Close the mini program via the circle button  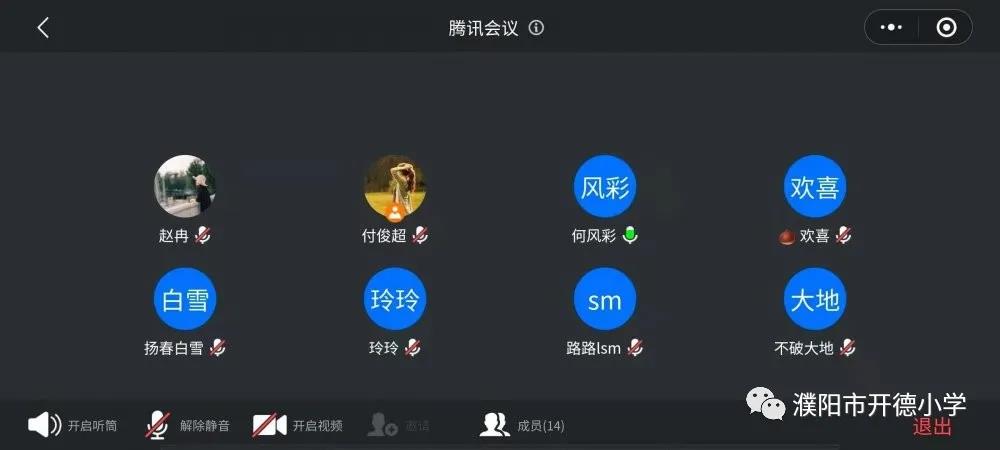point(946,28)
